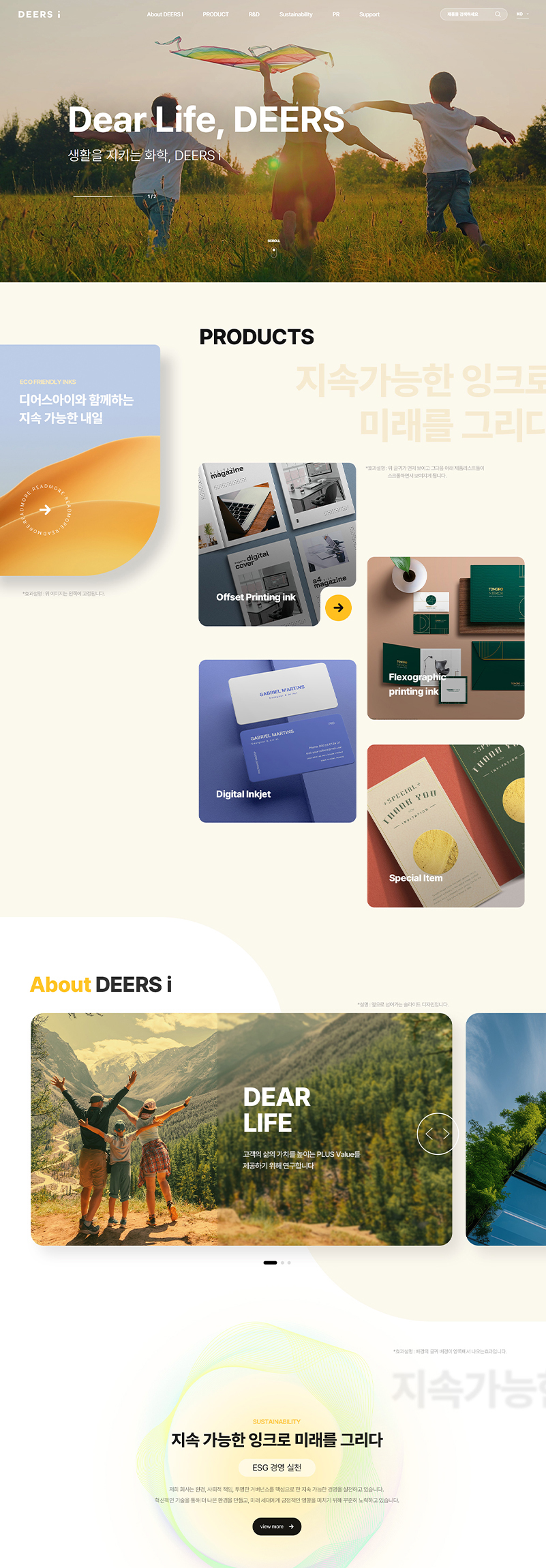Image resolution: width=546 pixels, height=1568 pixels.
Task: Tap the DEERS i logo home link
Action: click(39, 14)
